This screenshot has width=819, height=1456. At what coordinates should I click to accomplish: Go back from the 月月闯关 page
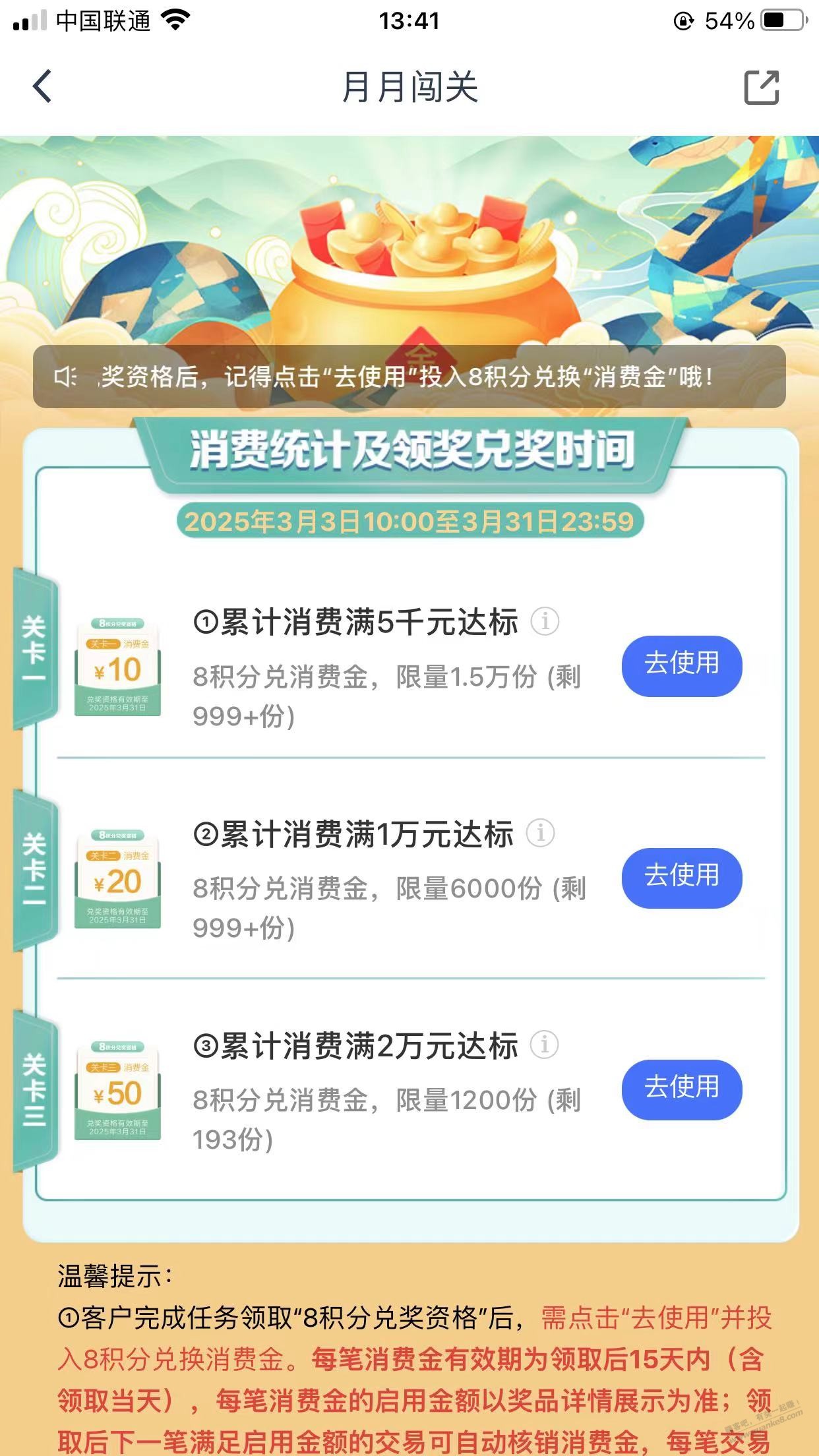coord(43,87)
